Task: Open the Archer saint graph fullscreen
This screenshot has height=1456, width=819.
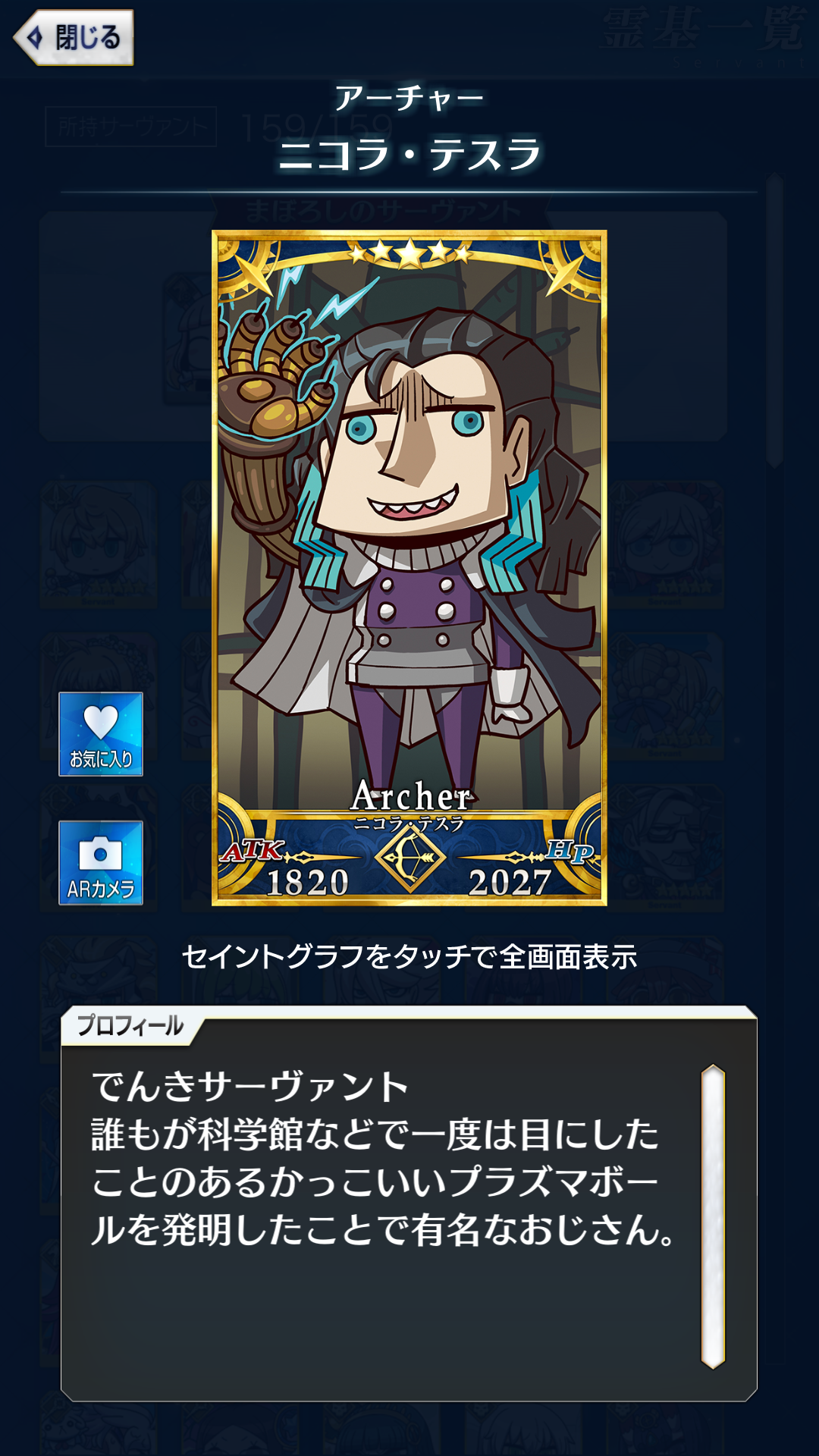Action: tap(409, 567)
